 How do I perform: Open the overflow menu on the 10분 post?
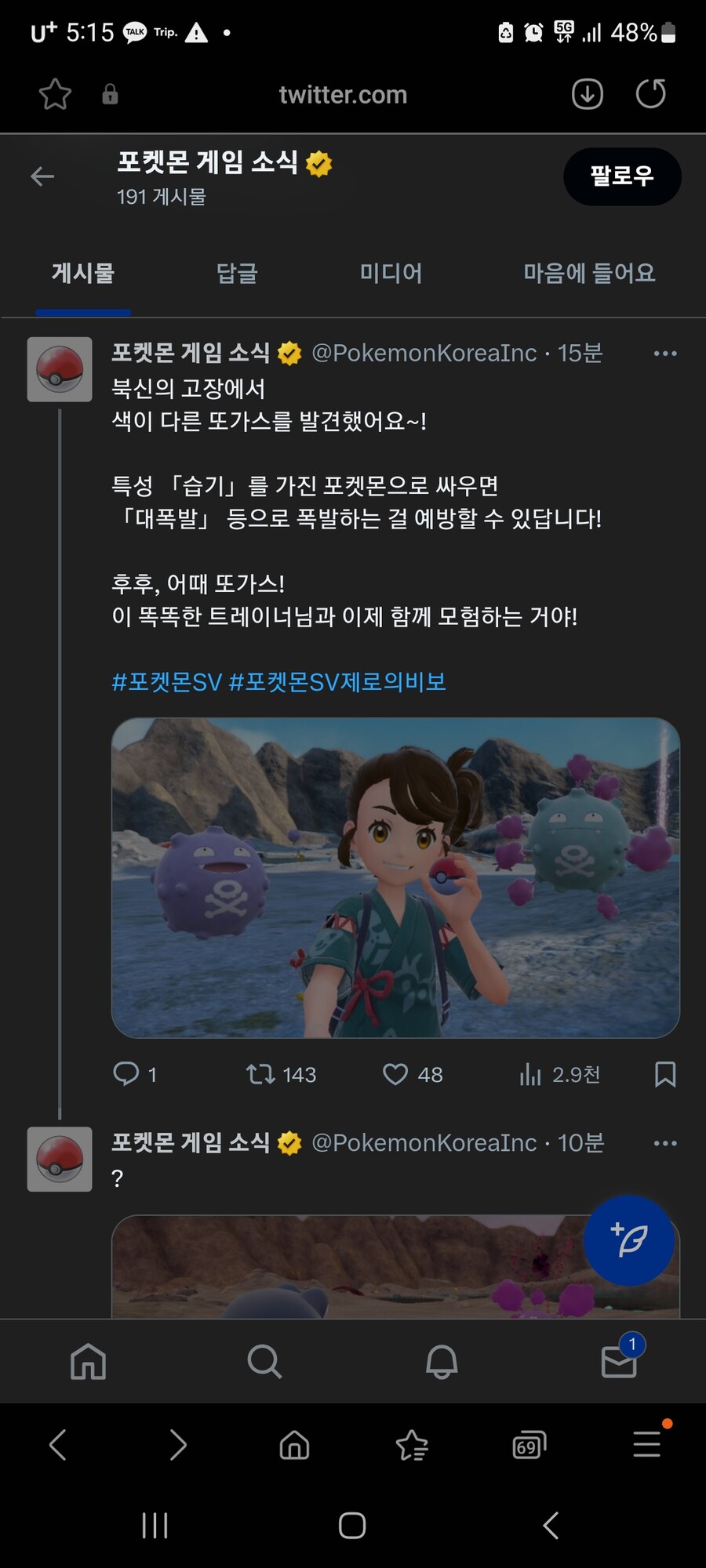665,1144
